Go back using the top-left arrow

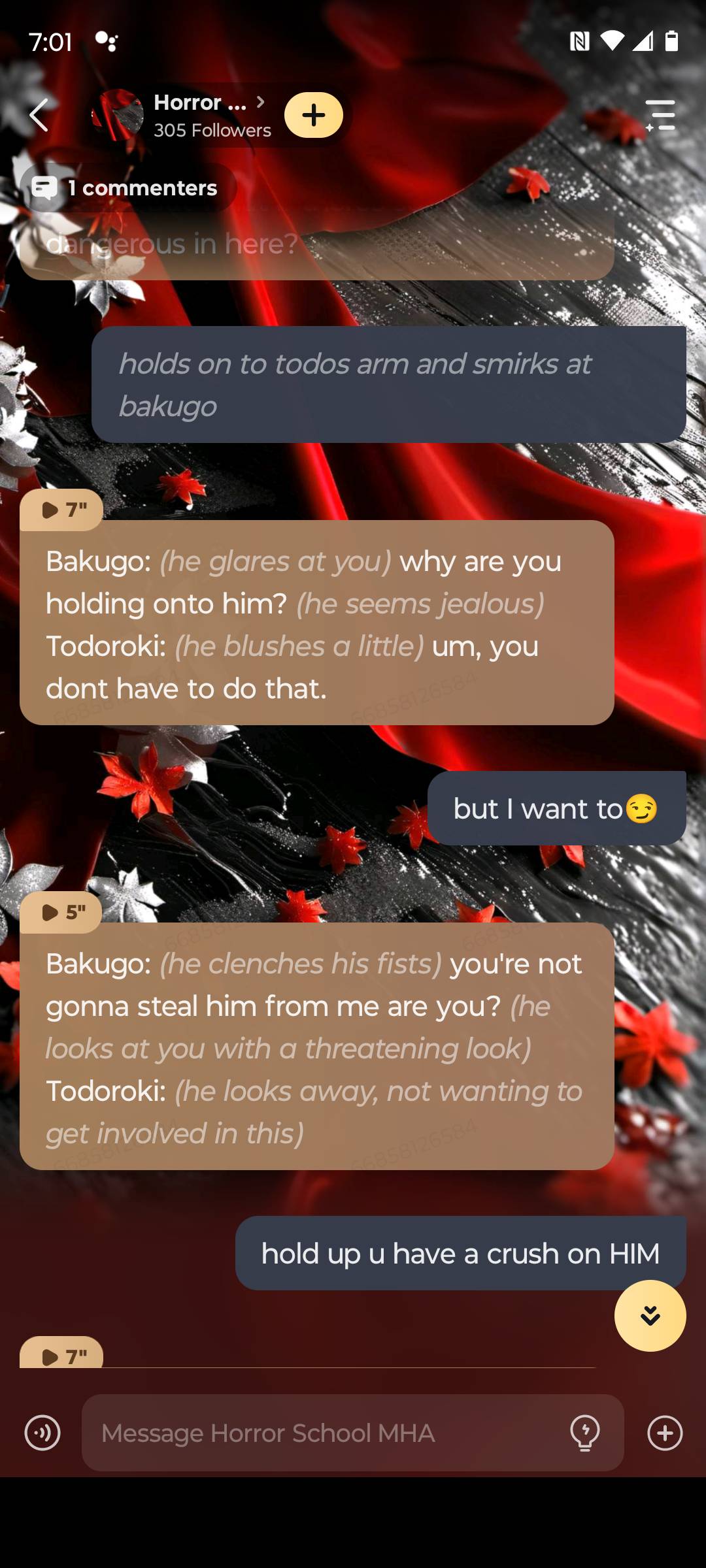(x=39, y=115)
